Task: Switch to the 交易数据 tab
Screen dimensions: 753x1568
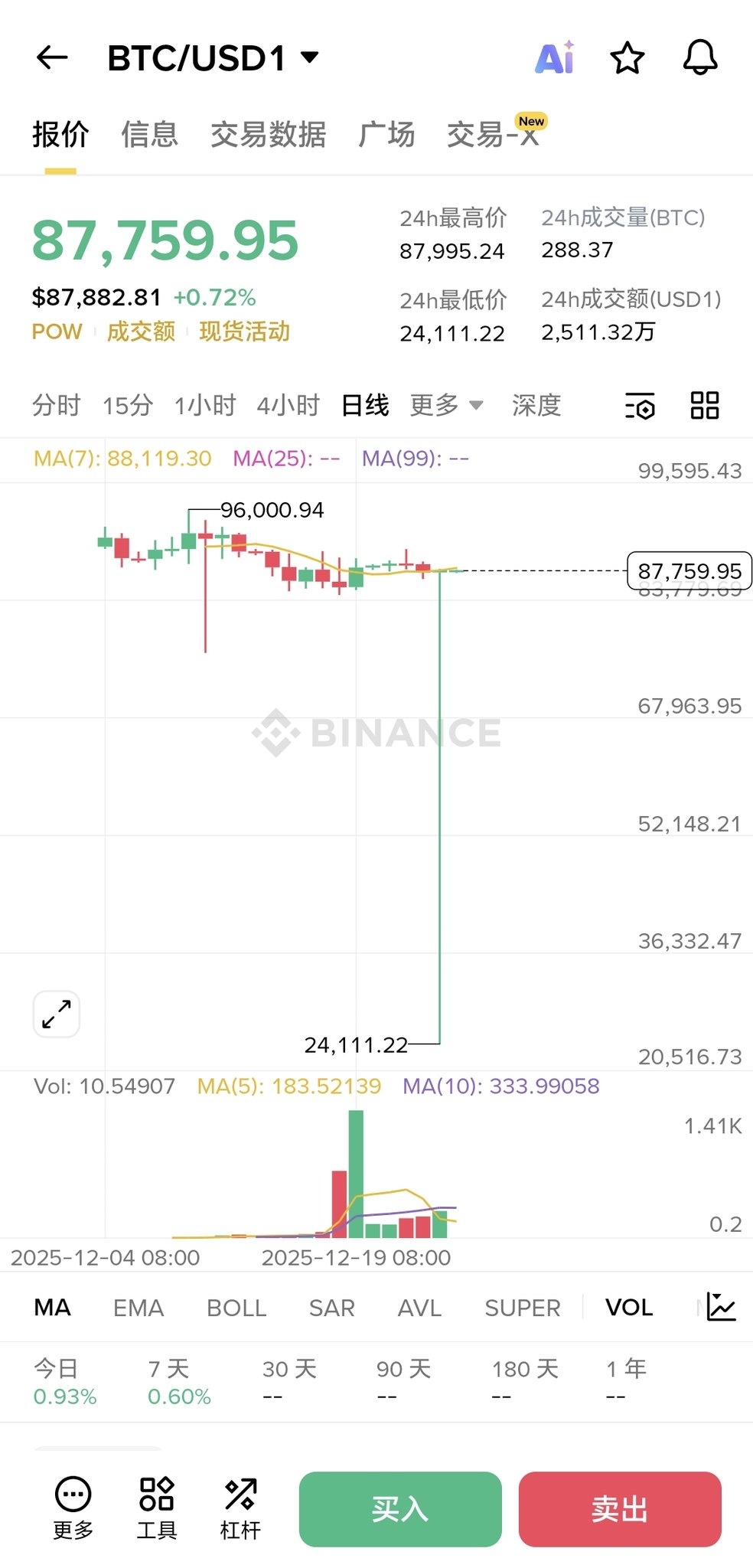Action: coord(271,132)
